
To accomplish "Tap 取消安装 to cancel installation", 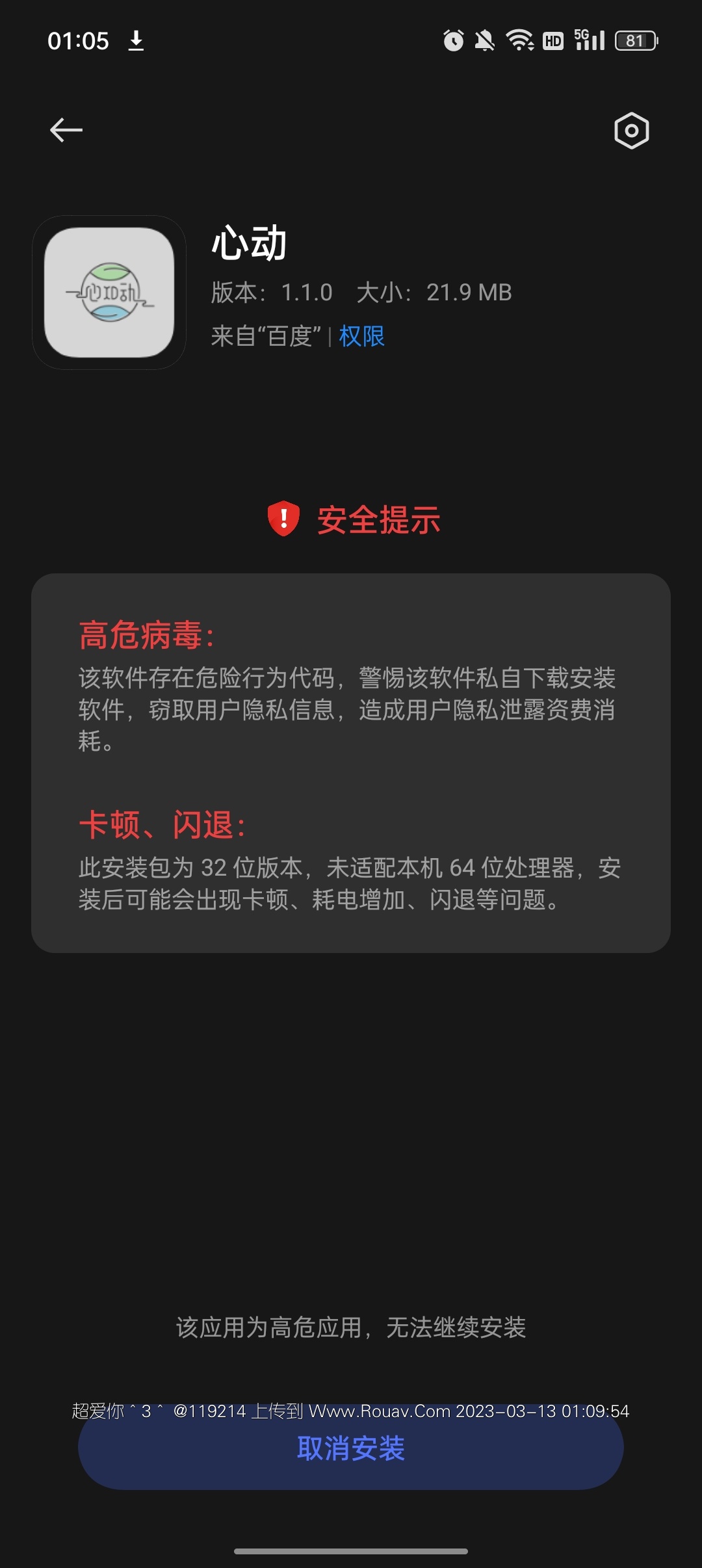I will pos(351,1448).
